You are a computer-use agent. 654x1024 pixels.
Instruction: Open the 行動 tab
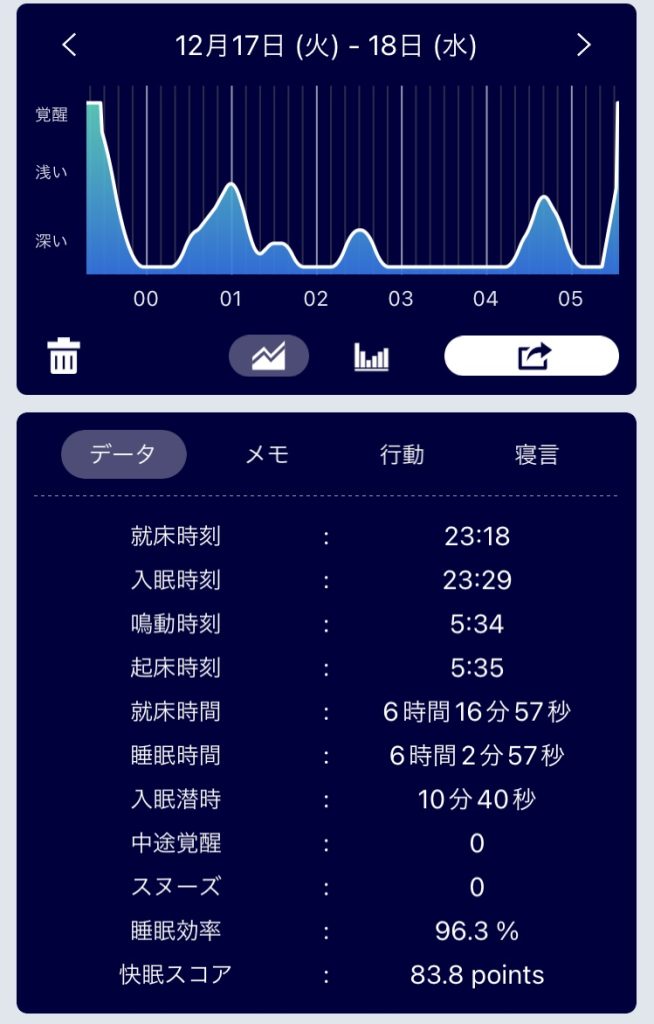tap(402, 454)
